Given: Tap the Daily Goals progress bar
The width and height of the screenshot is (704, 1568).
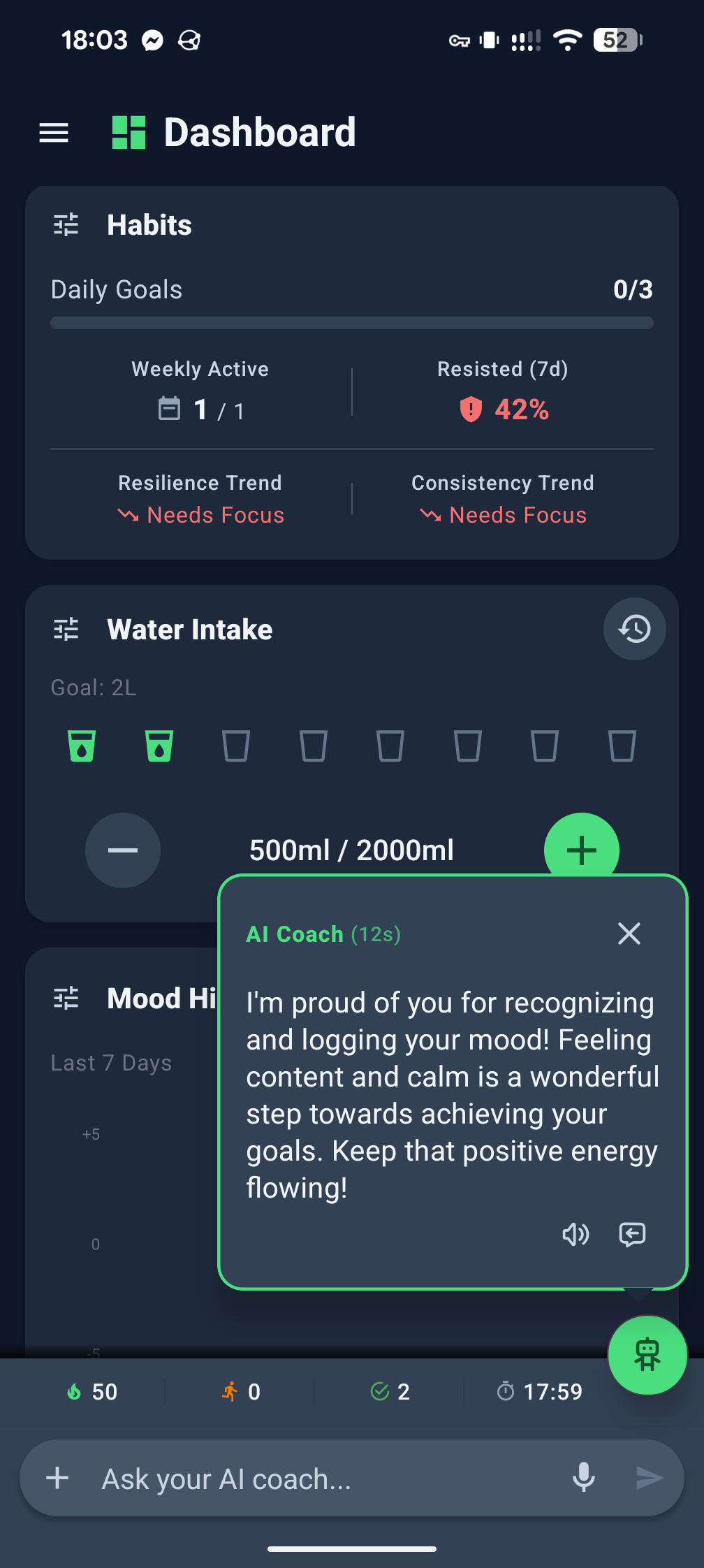Looking at the screenshot, I should (352, 323).
